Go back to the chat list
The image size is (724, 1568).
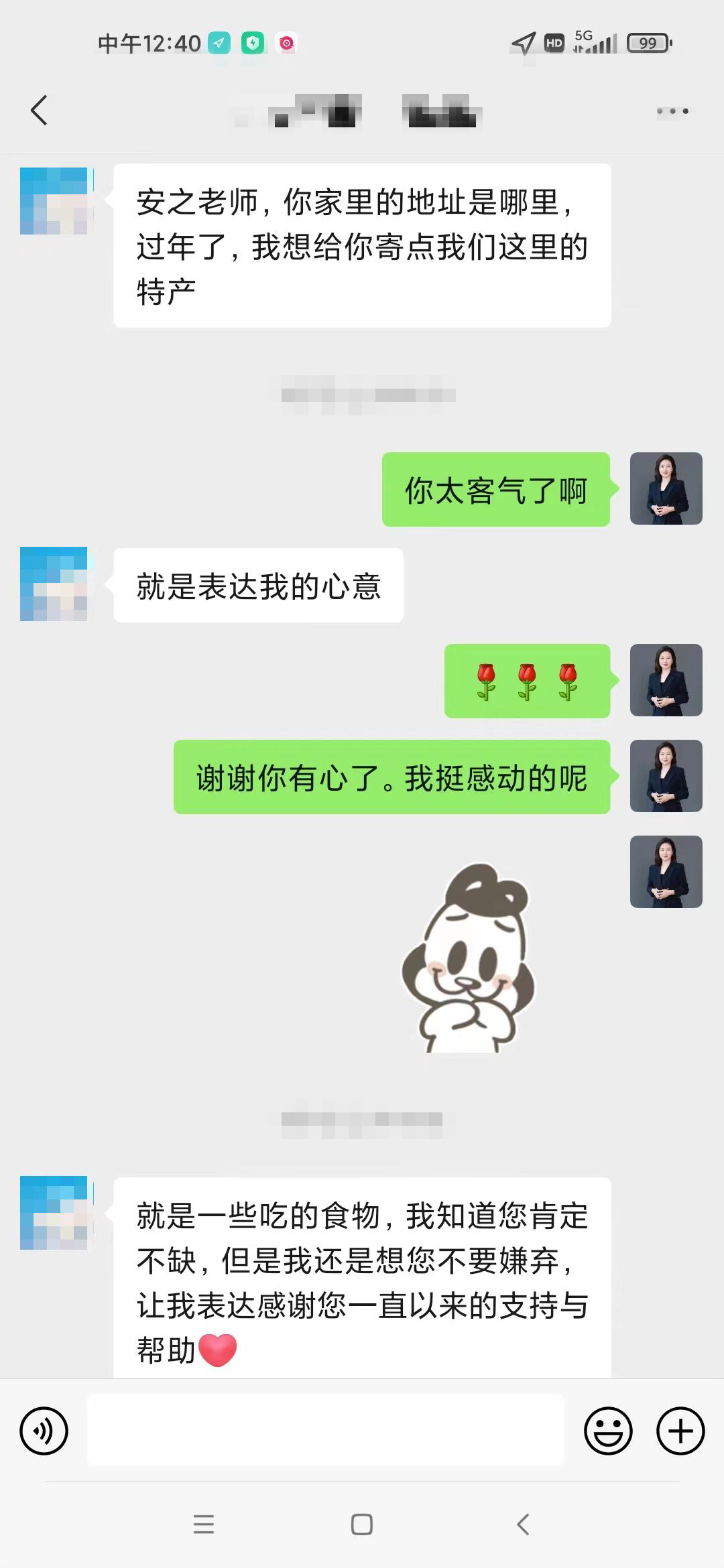[40, 111]
